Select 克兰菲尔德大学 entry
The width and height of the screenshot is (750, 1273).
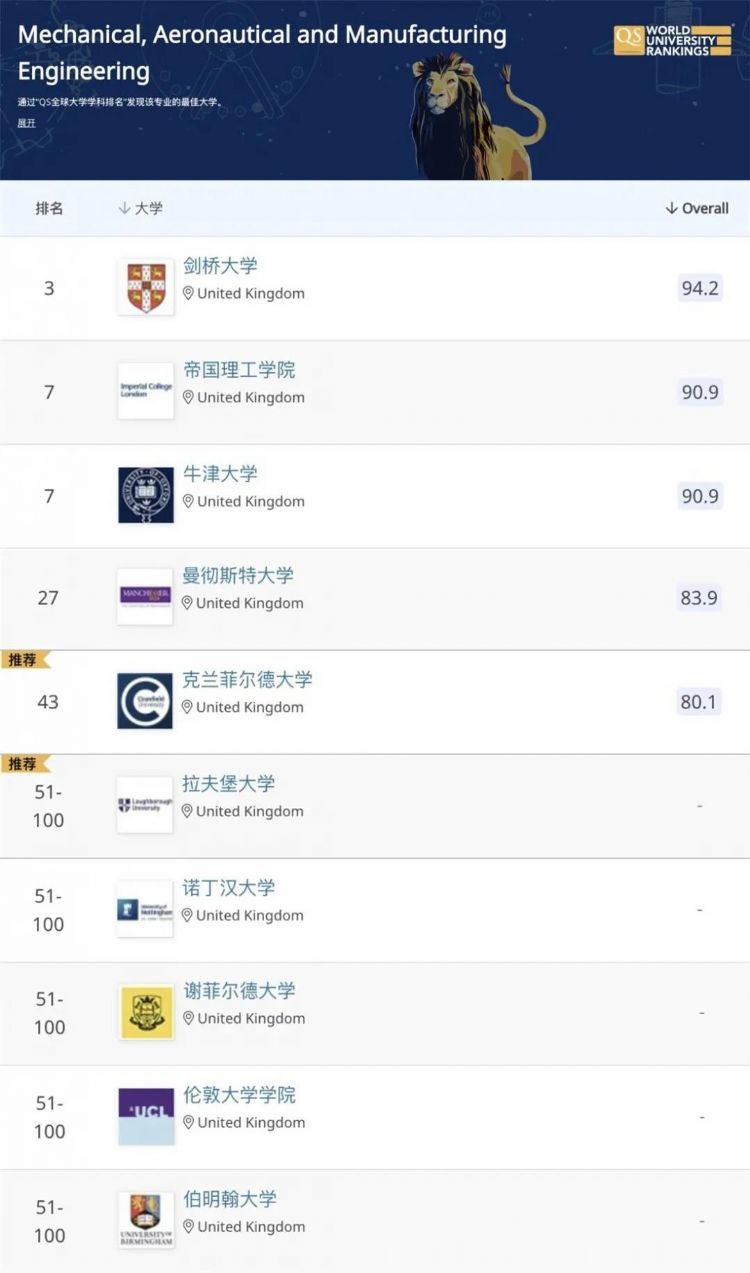247,680
